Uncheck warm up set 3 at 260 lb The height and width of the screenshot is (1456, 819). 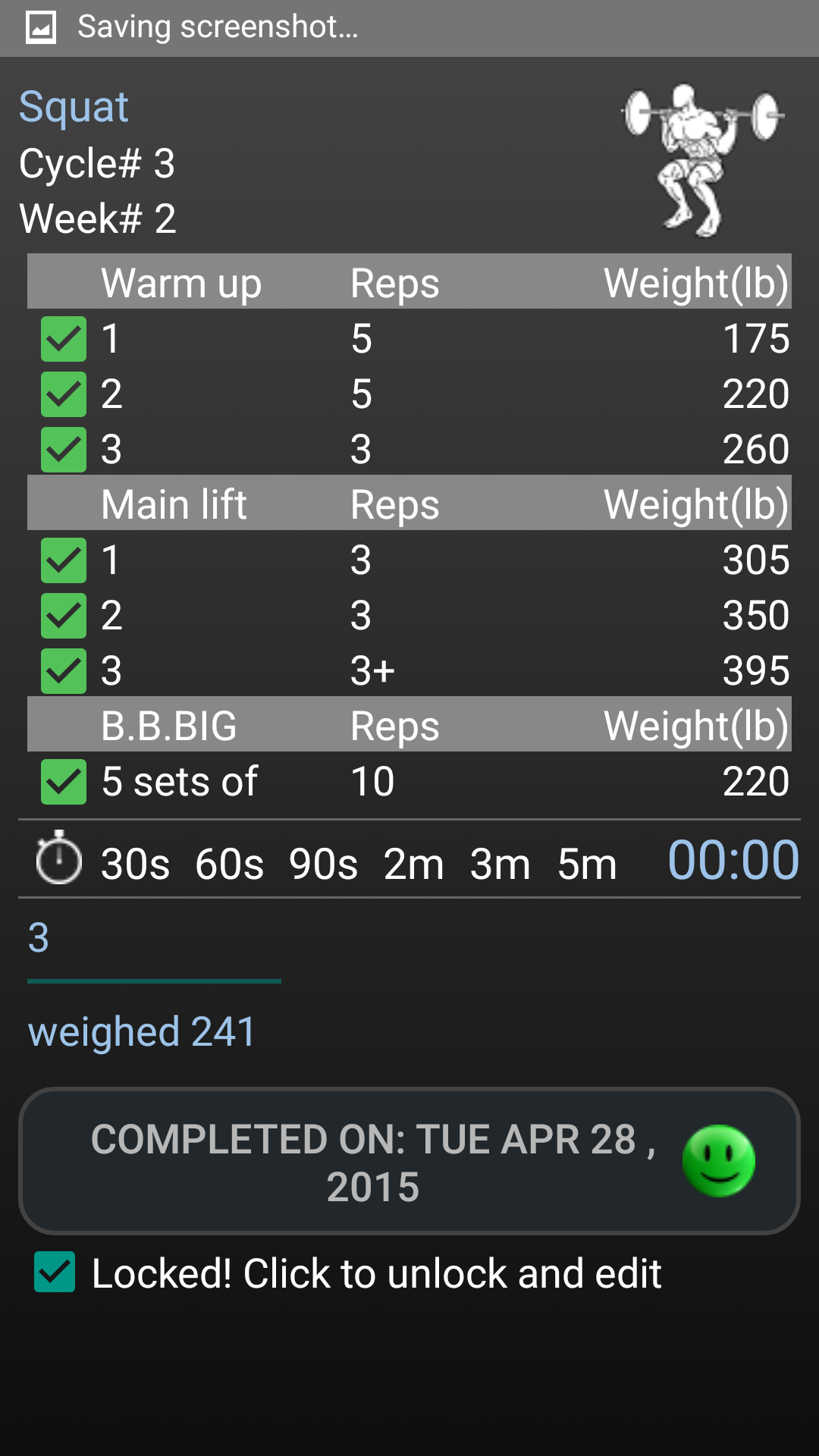click(64, 450)
